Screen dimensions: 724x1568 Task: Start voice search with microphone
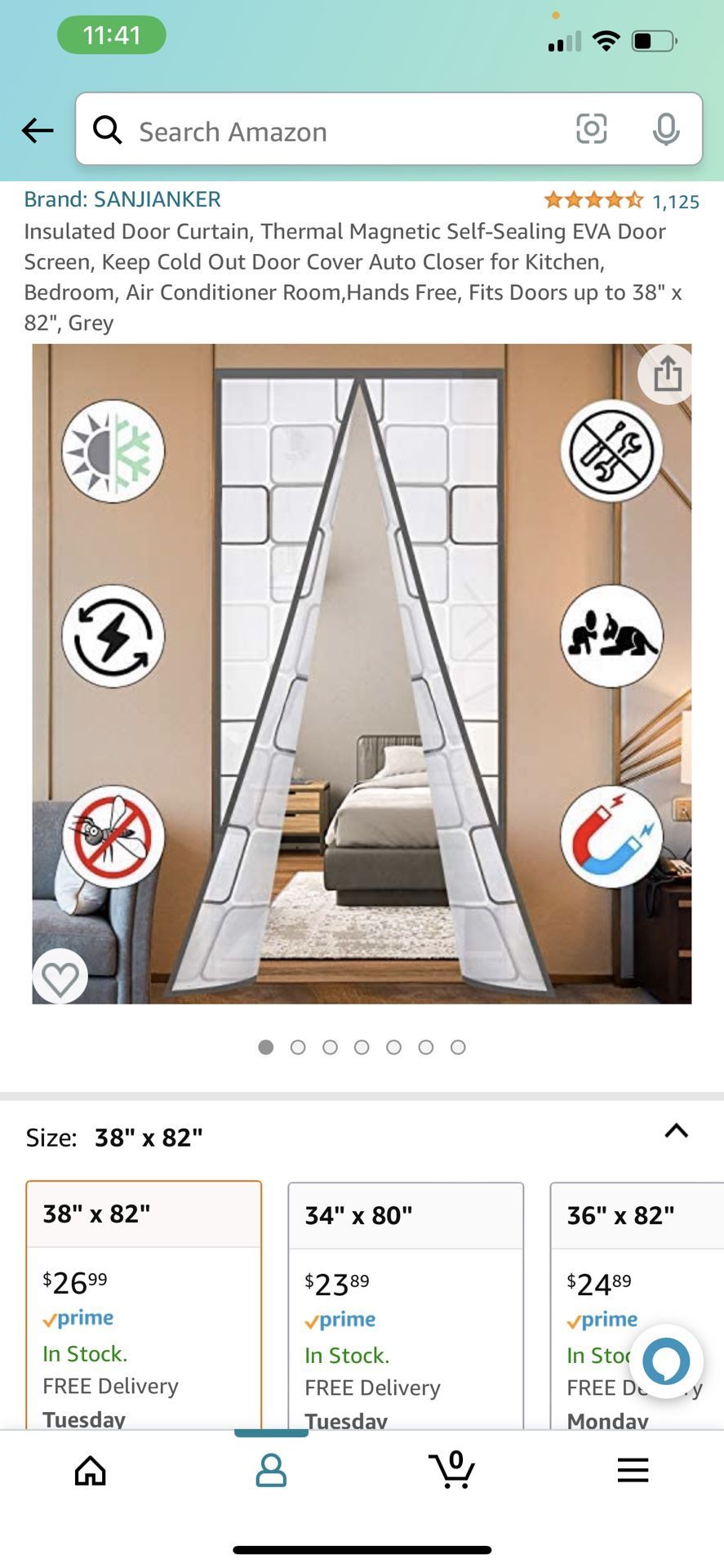tap(666, 129)
